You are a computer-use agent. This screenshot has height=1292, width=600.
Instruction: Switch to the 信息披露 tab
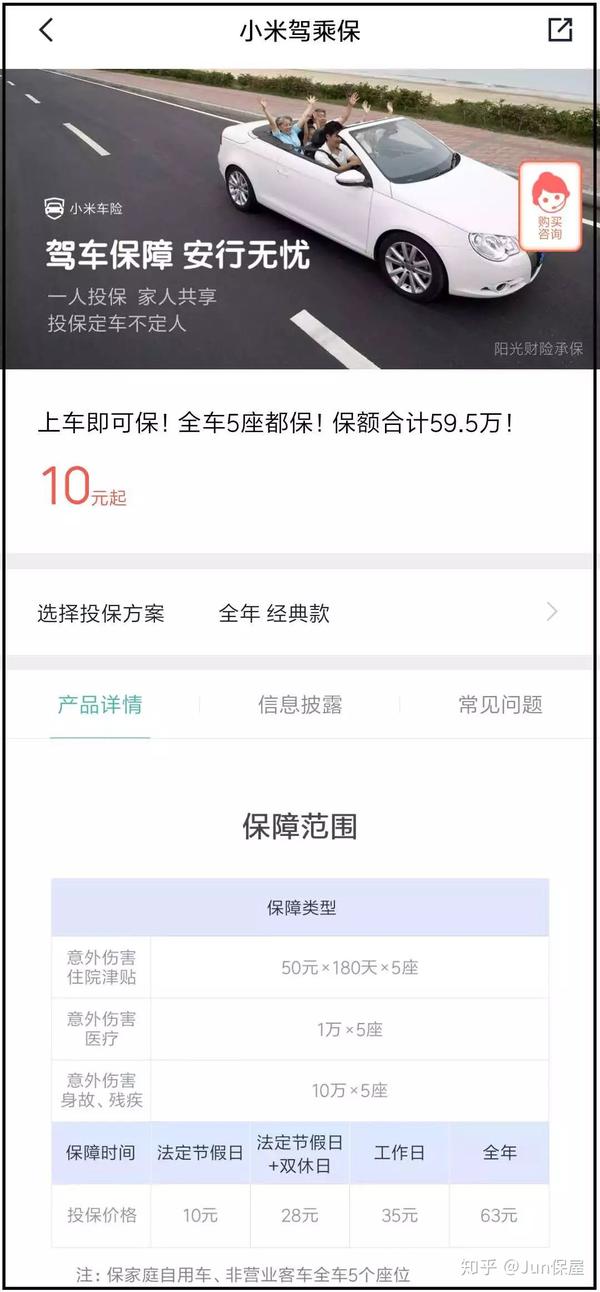(x=300, y=704)
